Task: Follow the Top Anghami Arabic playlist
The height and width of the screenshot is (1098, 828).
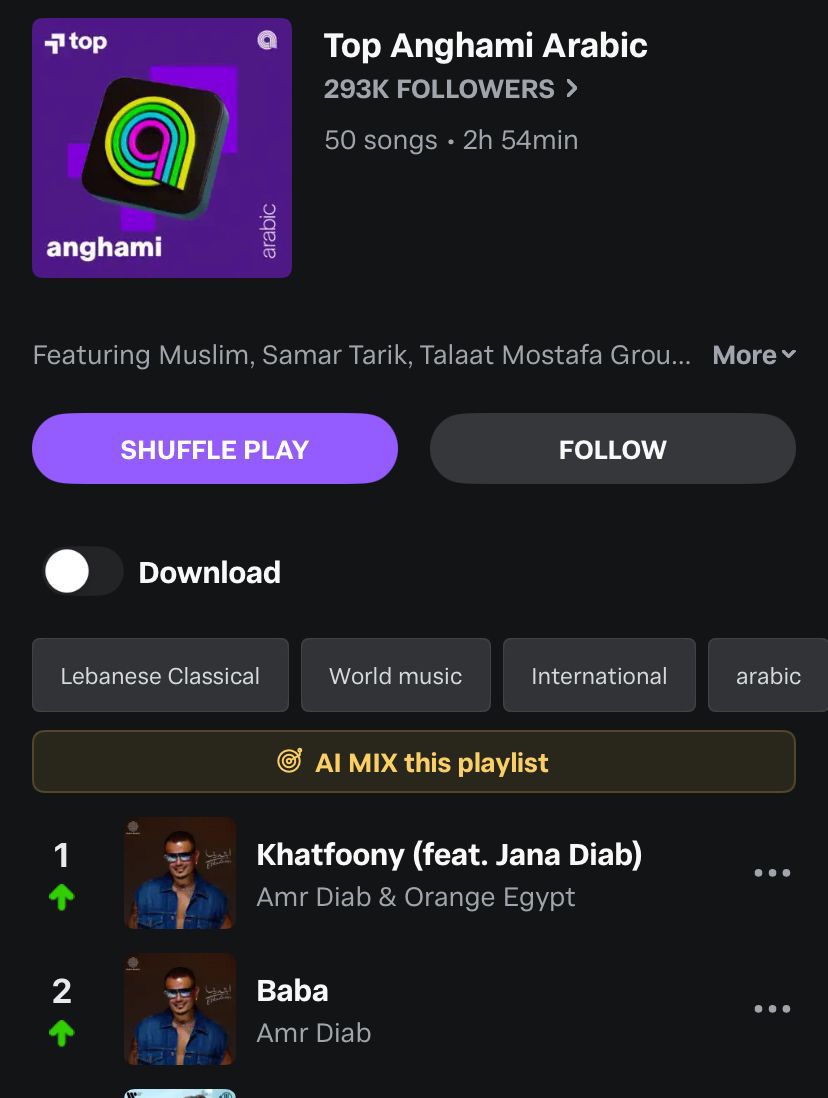Action: (612, 449)
